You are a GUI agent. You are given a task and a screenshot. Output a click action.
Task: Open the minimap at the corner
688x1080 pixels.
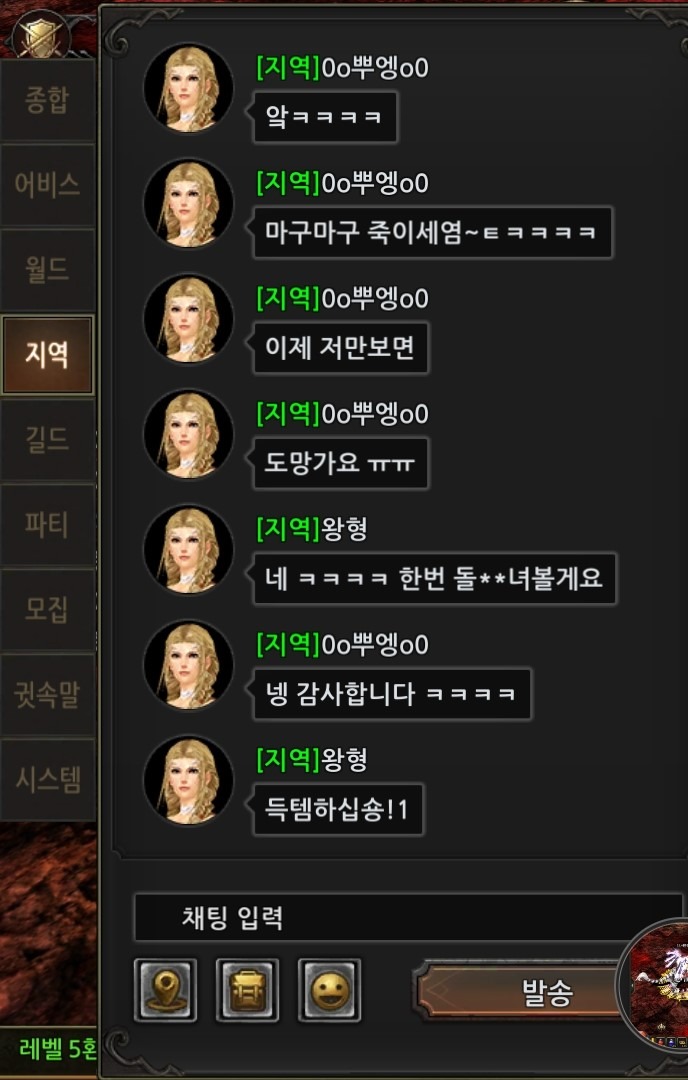pos(654,985)
